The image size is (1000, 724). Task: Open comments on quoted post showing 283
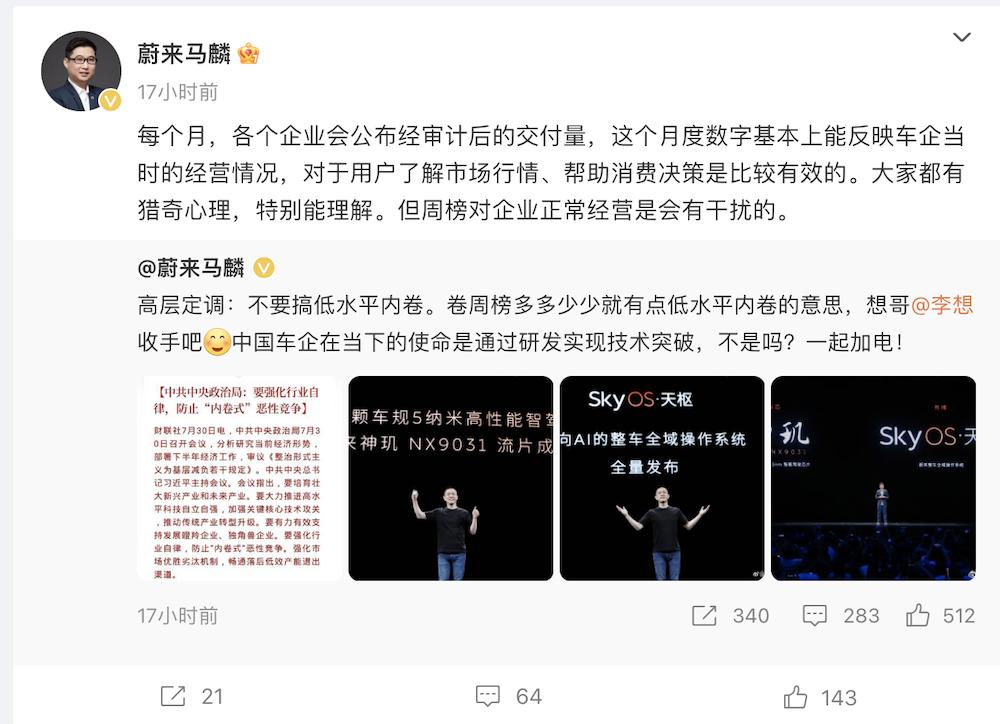tap(841, 616)
